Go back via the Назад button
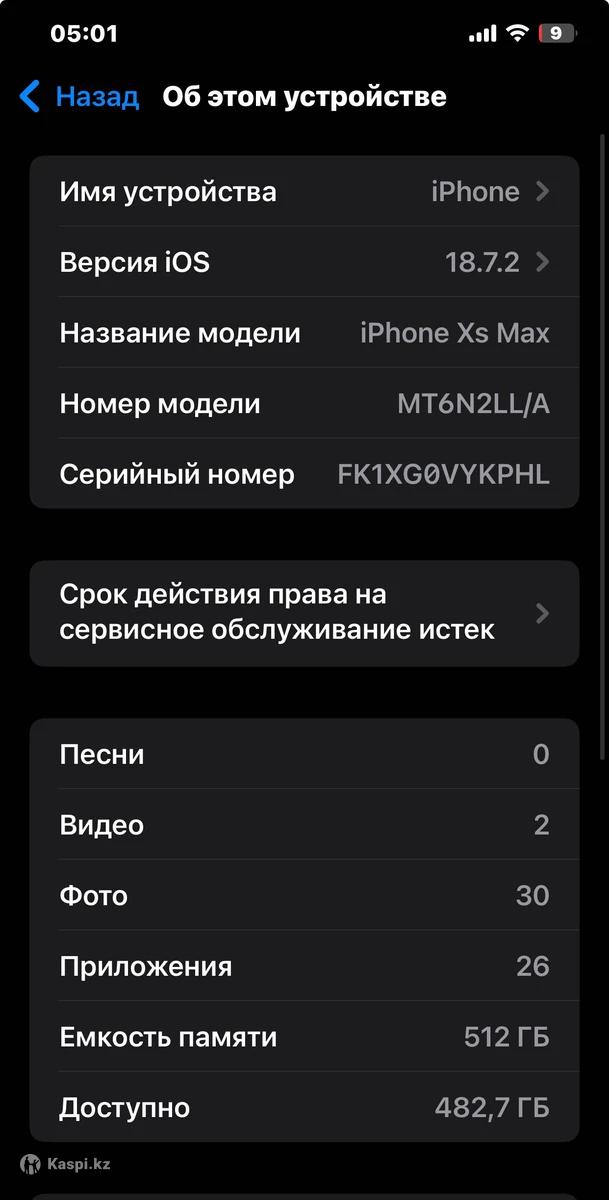Viewport: 609px width, 1200px height. pos(80,97)
